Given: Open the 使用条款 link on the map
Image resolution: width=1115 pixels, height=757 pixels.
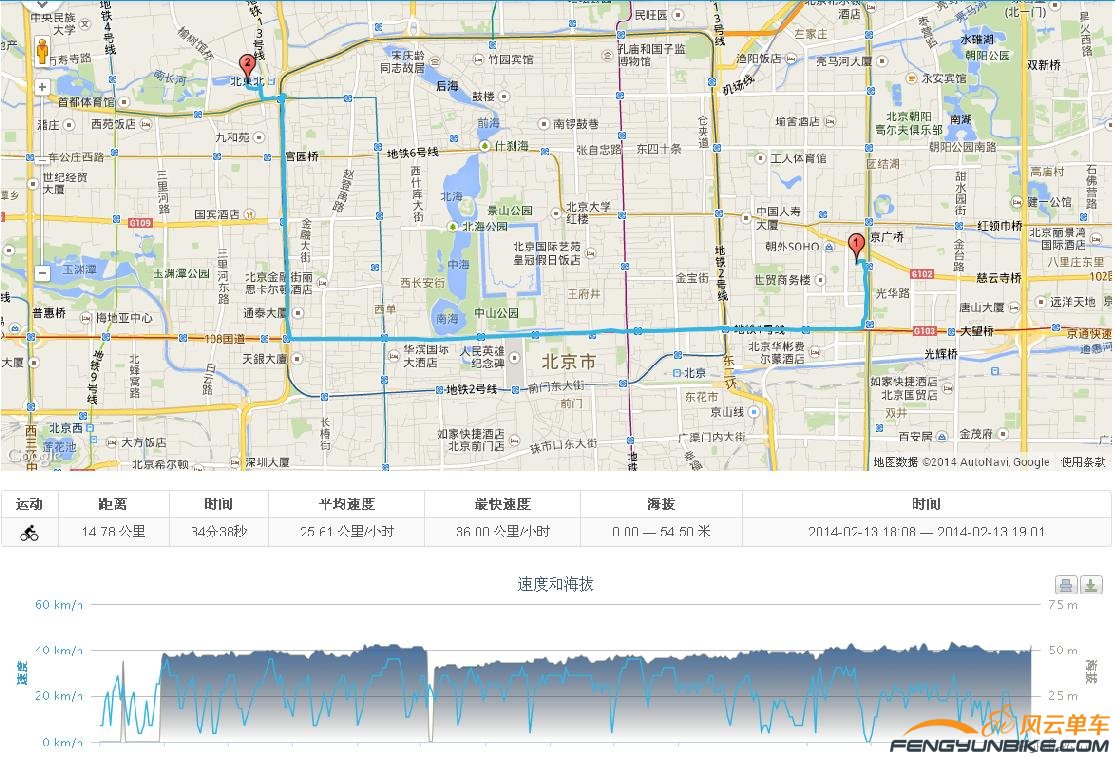Looking at the screenshot, I should [x=1083, y=462].
